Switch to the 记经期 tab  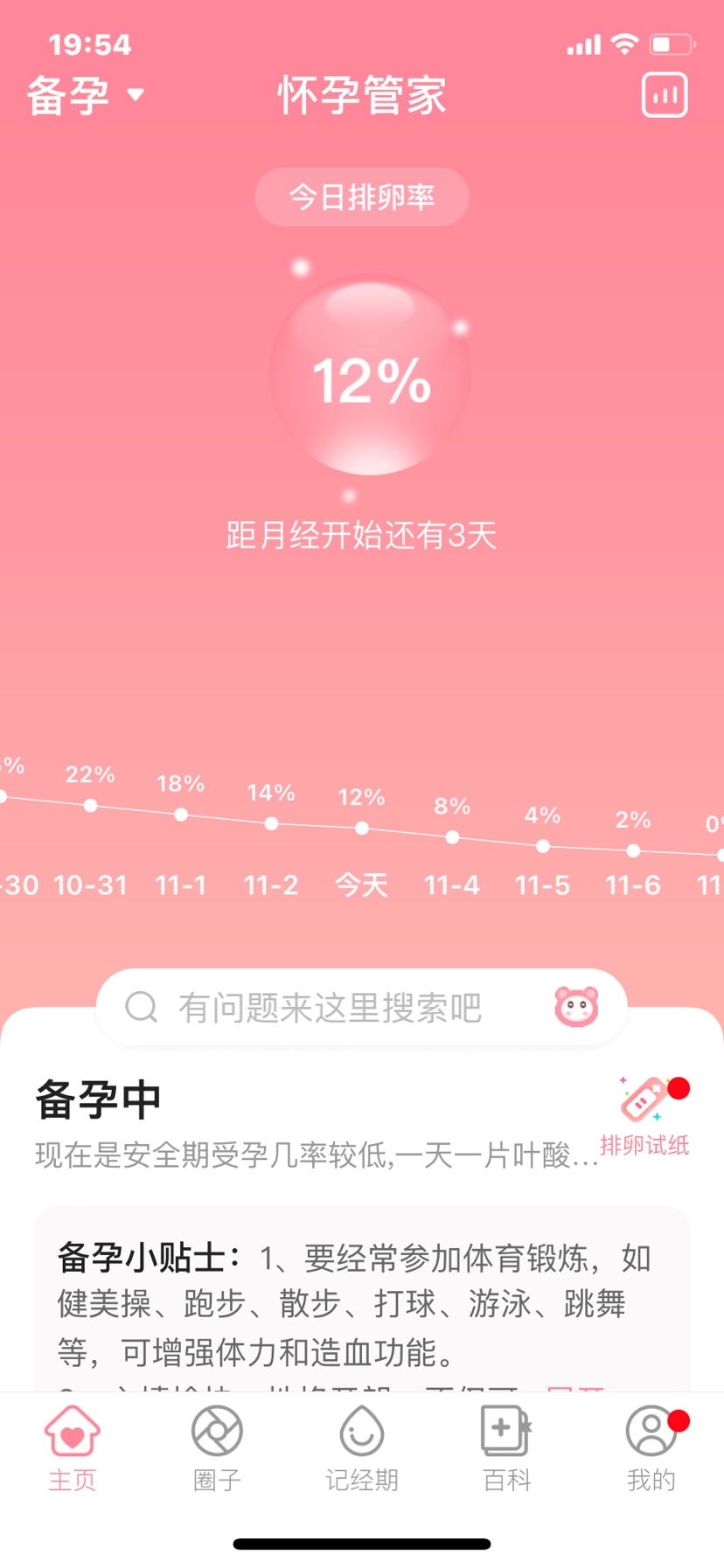362,1447
